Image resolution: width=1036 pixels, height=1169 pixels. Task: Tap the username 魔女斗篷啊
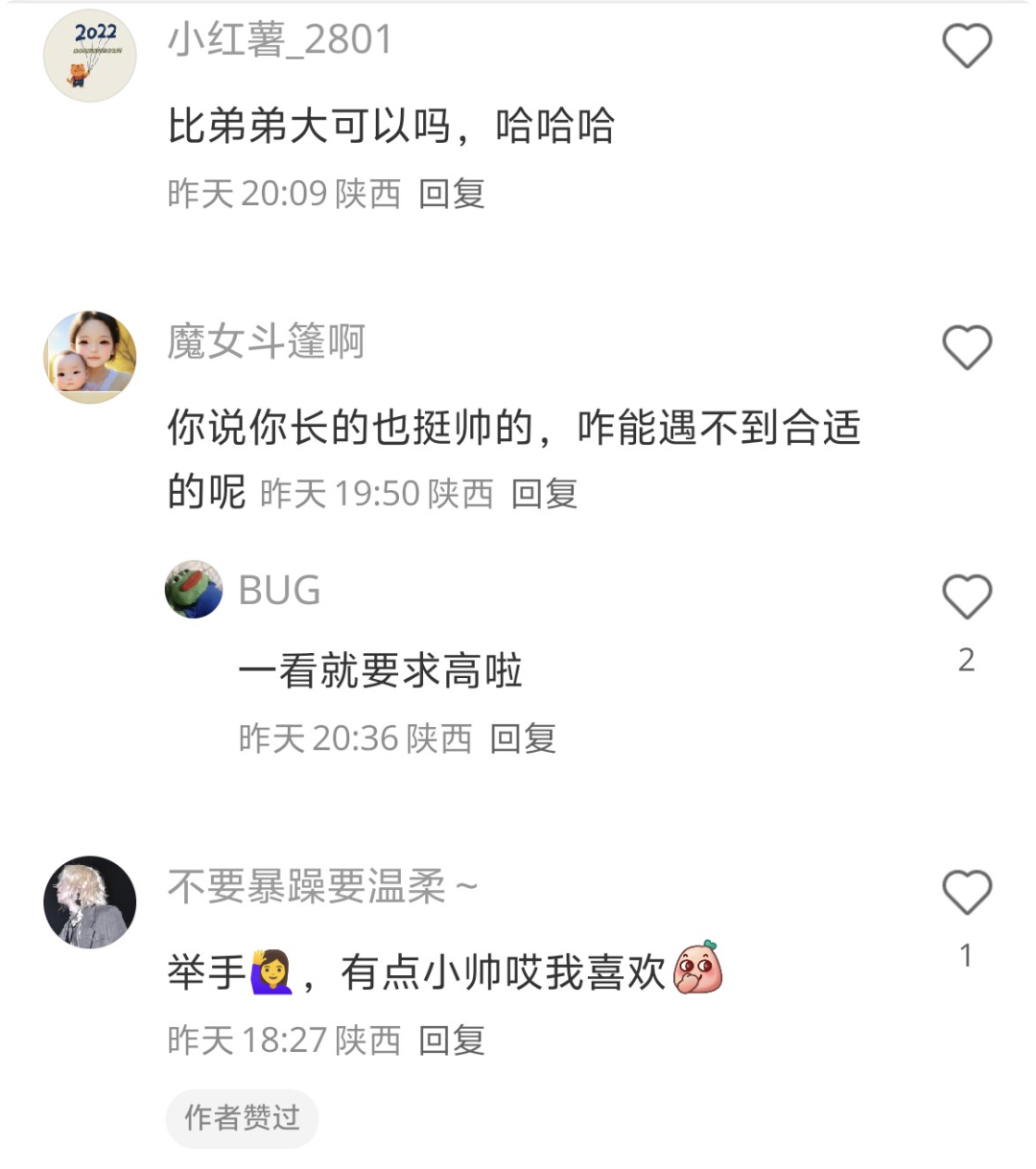pyautogui.click(x=266, y=341)
